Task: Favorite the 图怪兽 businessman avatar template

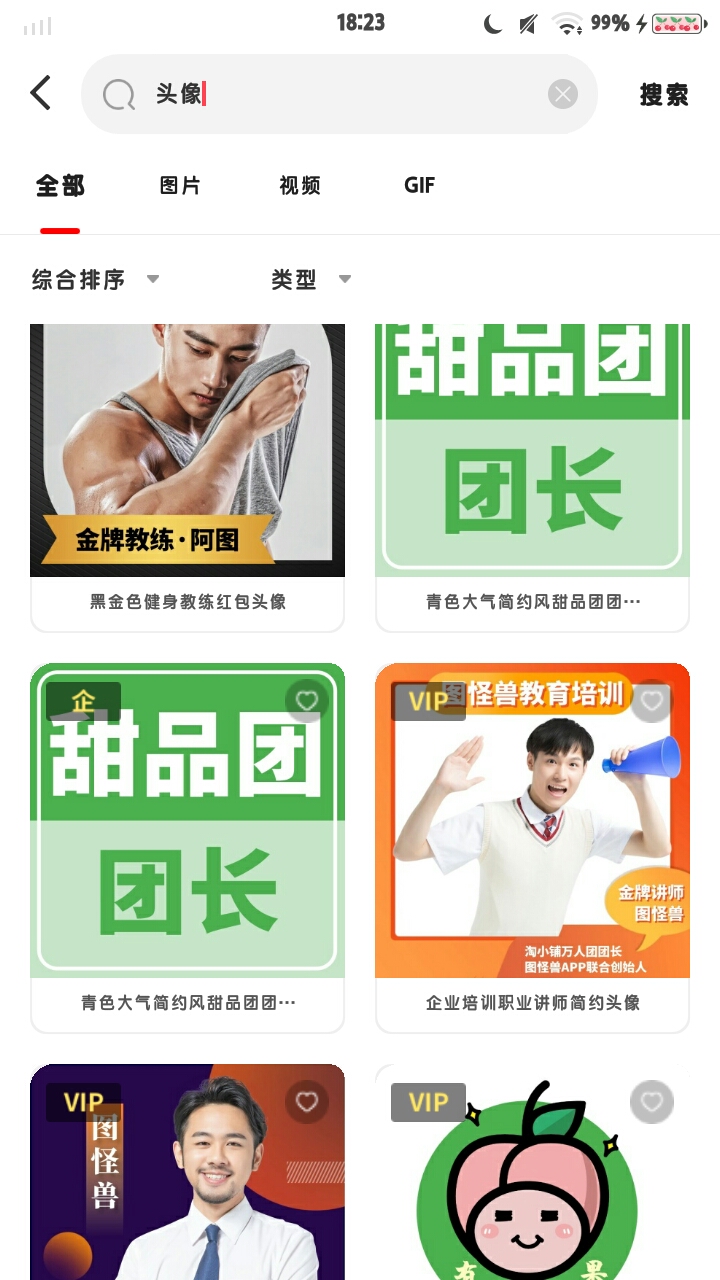Action: point(307,1102)
